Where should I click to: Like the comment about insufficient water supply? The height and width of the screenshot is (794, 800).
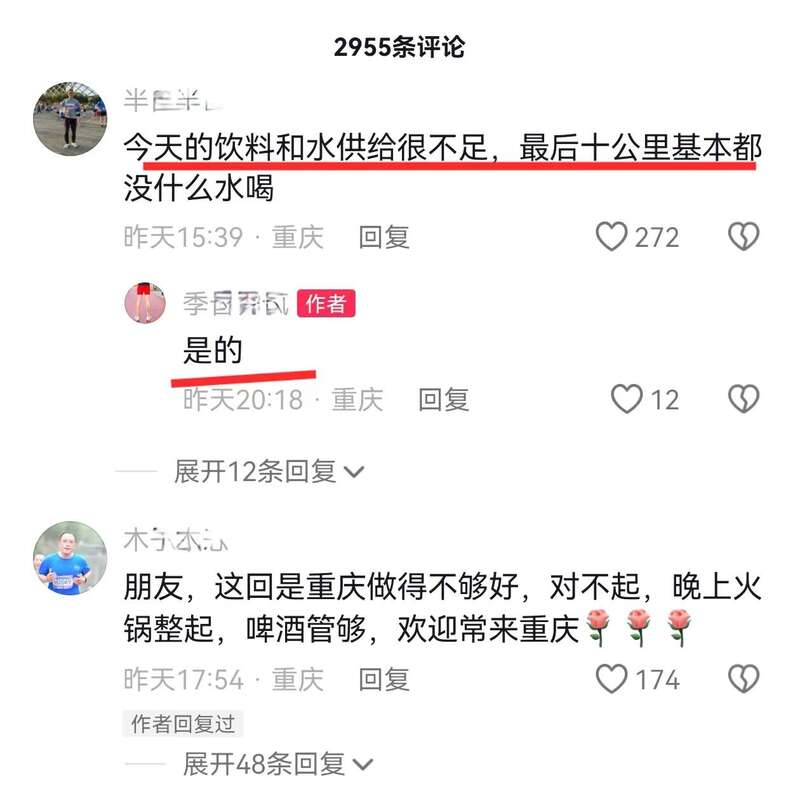click(611, 237)
